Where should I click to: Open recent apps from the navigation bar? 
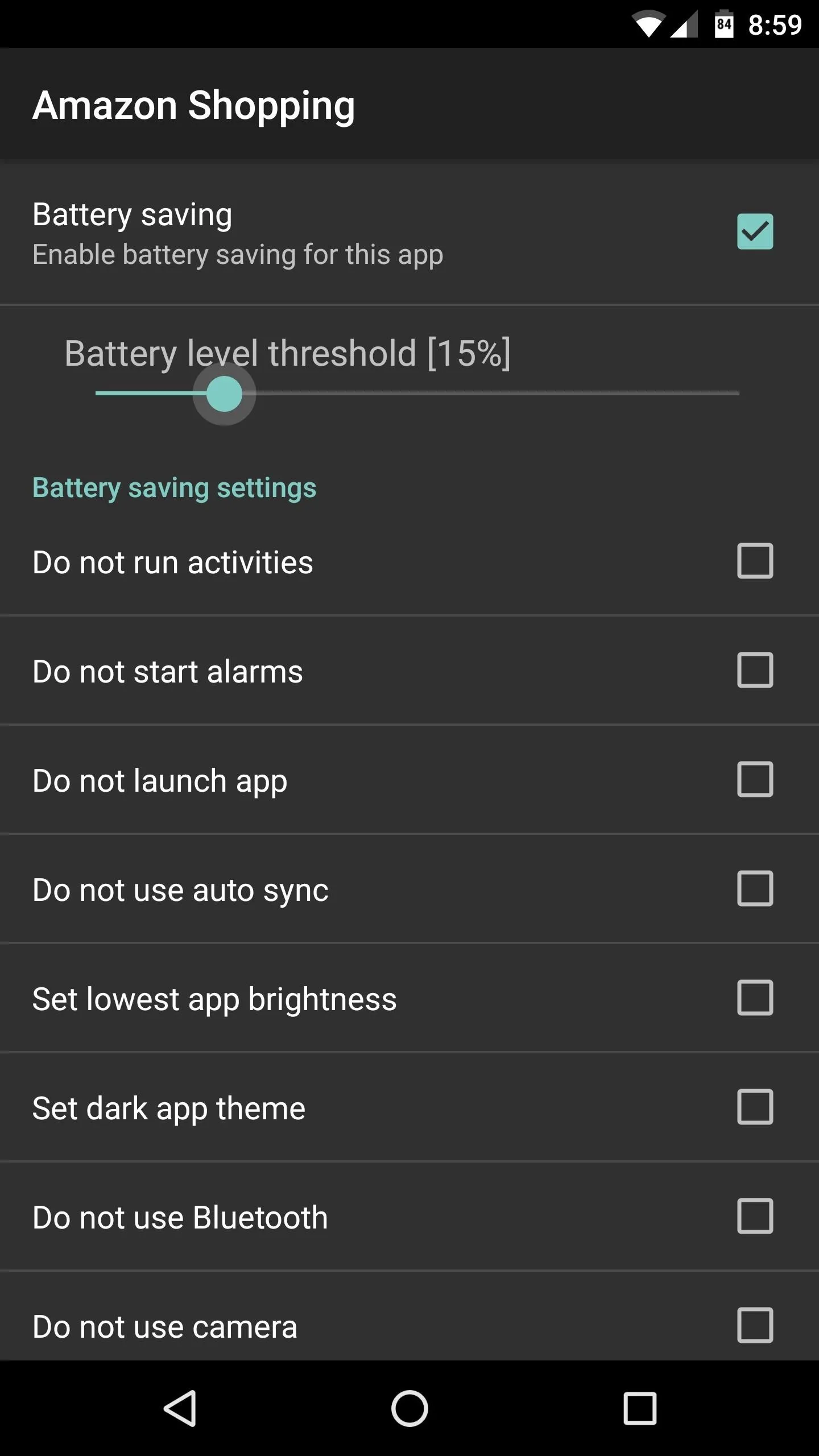pos(640,1409)
